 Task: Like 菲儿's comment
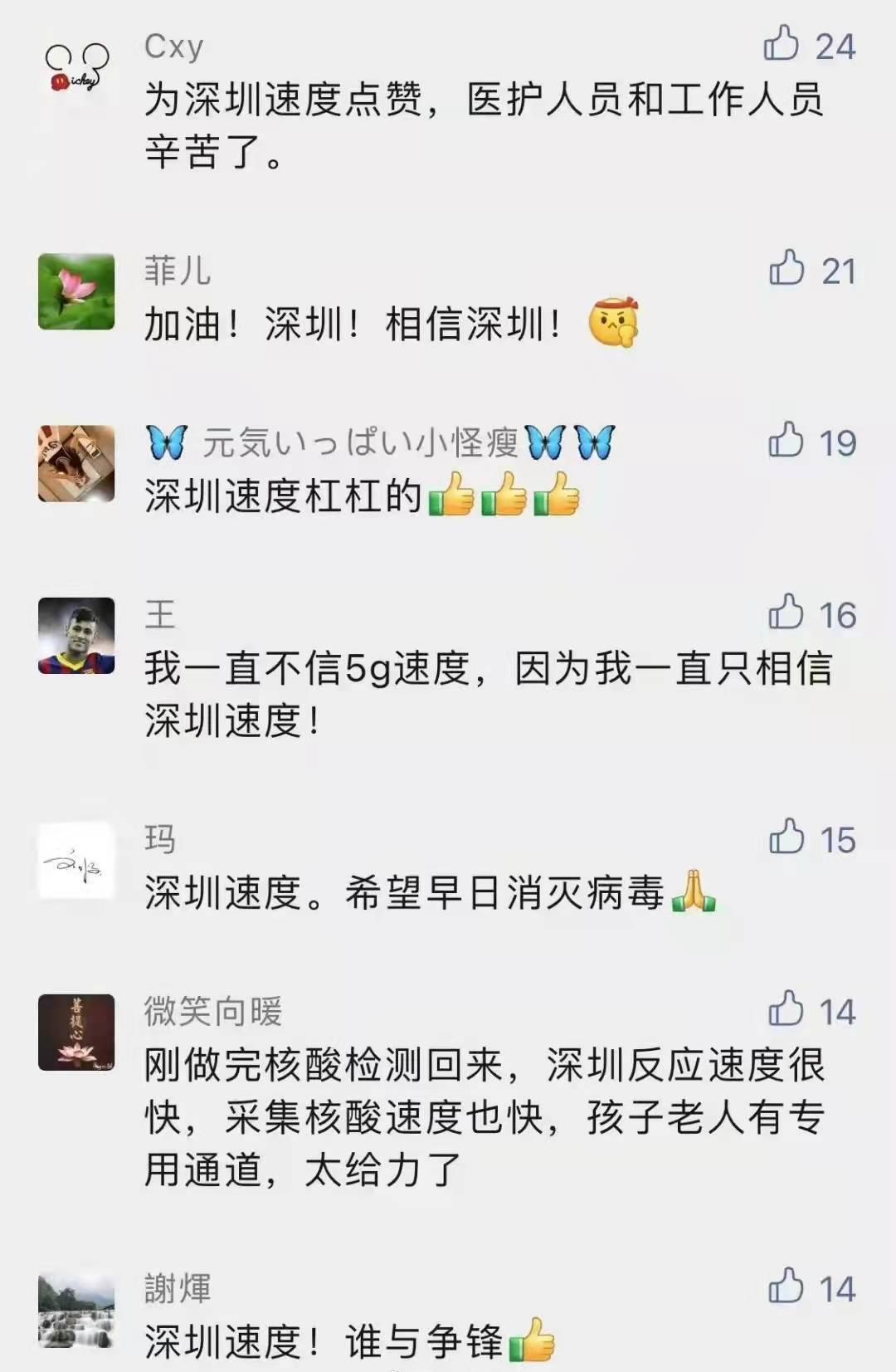tap(786, 269)
